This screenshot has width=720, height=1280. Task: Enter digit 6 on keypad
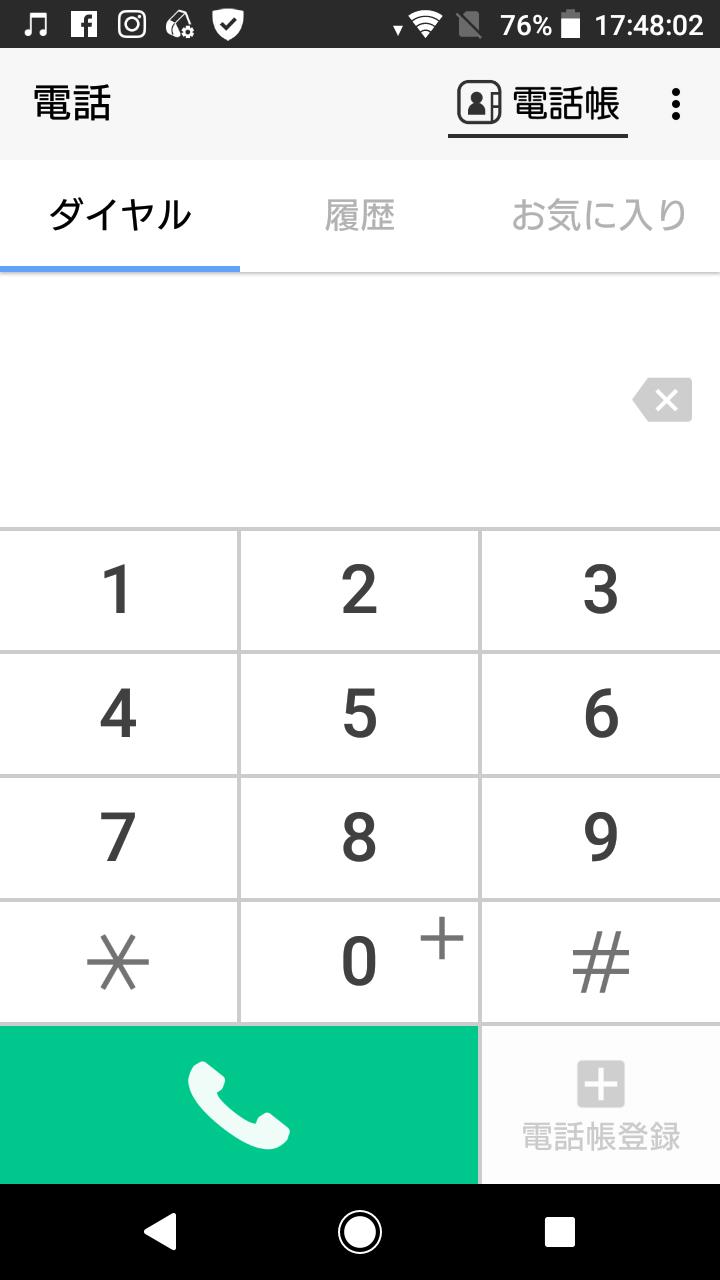[x=601, y=714]
